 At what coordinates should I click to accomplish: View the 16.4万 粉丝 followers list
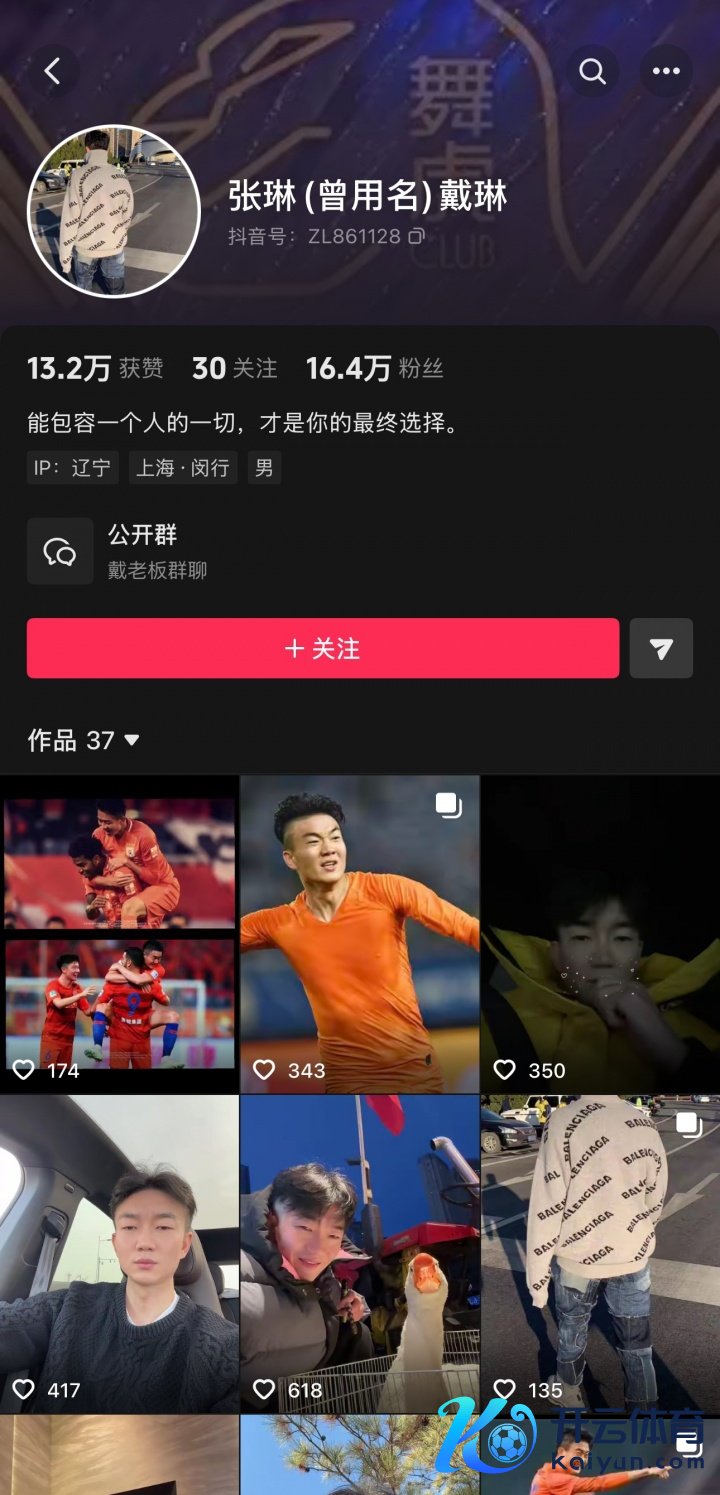click(374, 368)
